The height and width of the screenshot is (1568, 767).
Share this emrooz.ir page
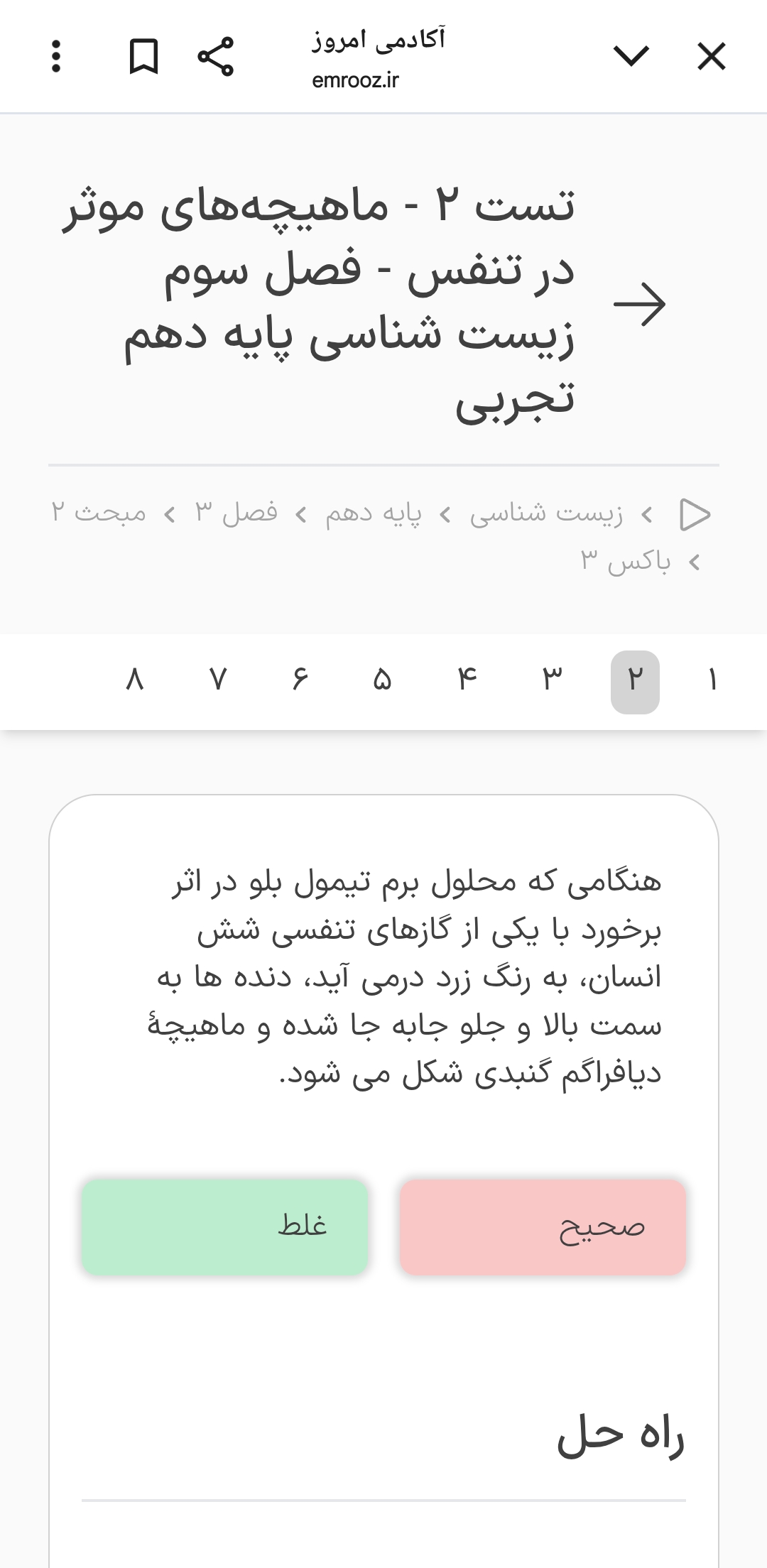click(215, 57)
